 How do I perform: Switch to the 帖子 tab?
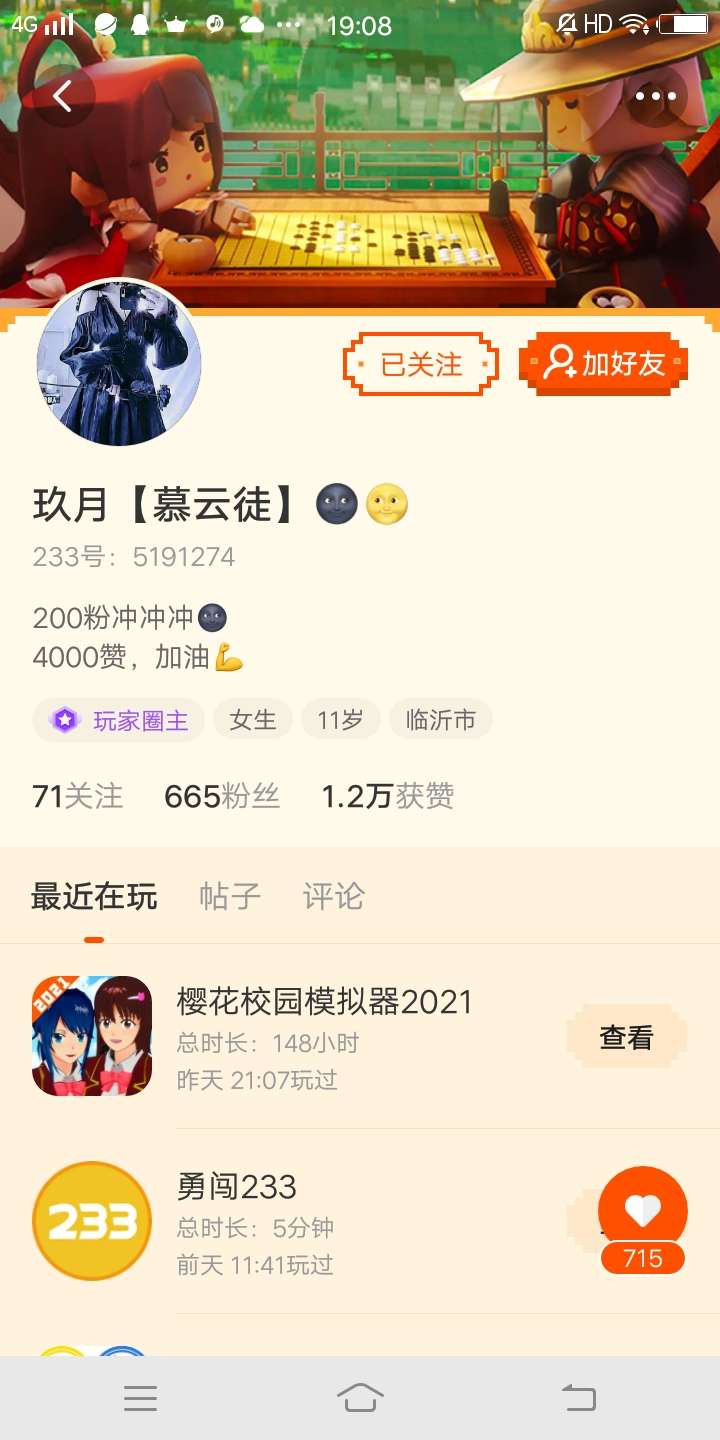[230, 896]
